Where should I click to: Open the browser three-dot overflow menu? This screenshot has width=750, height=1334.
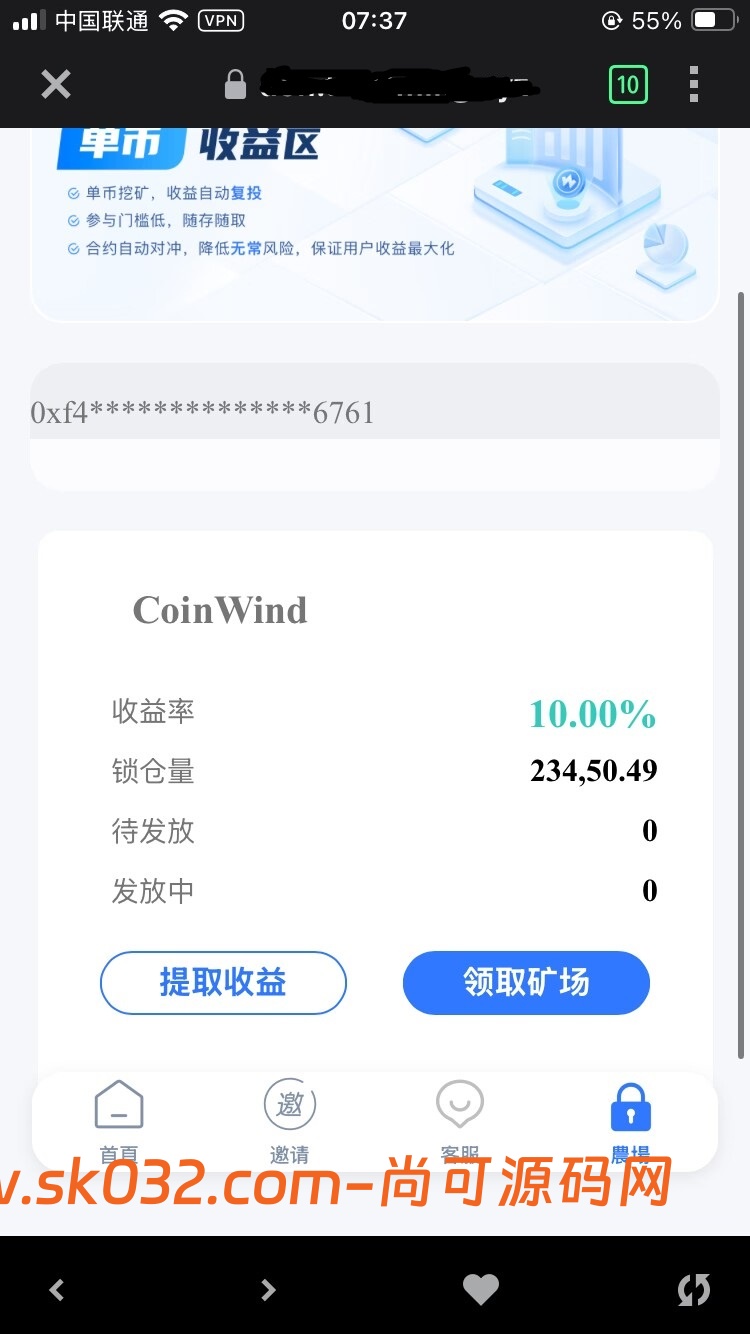click(693, 84)
